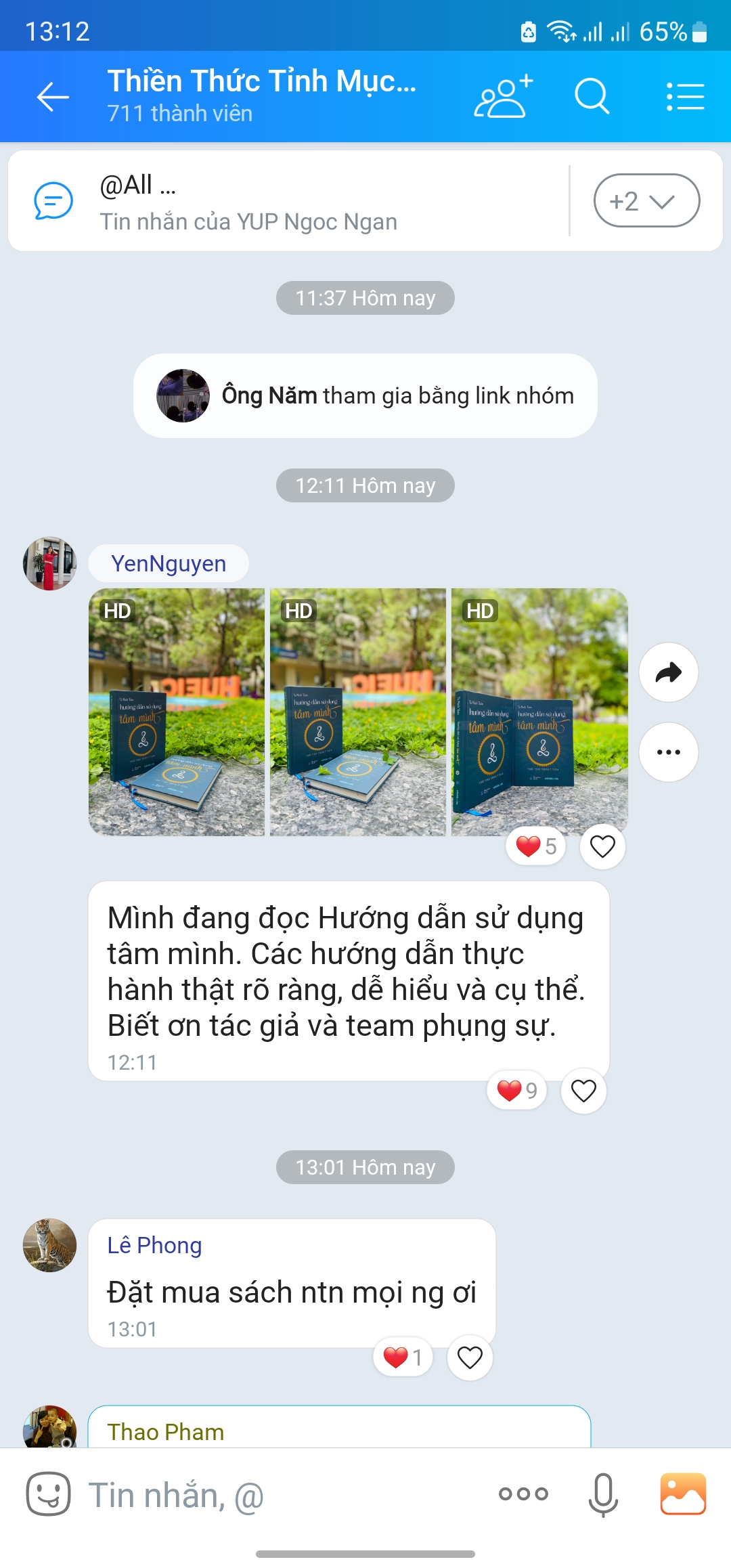Open more options for YenNguyen's photos

pyautogui.click(x=669, y=752)
